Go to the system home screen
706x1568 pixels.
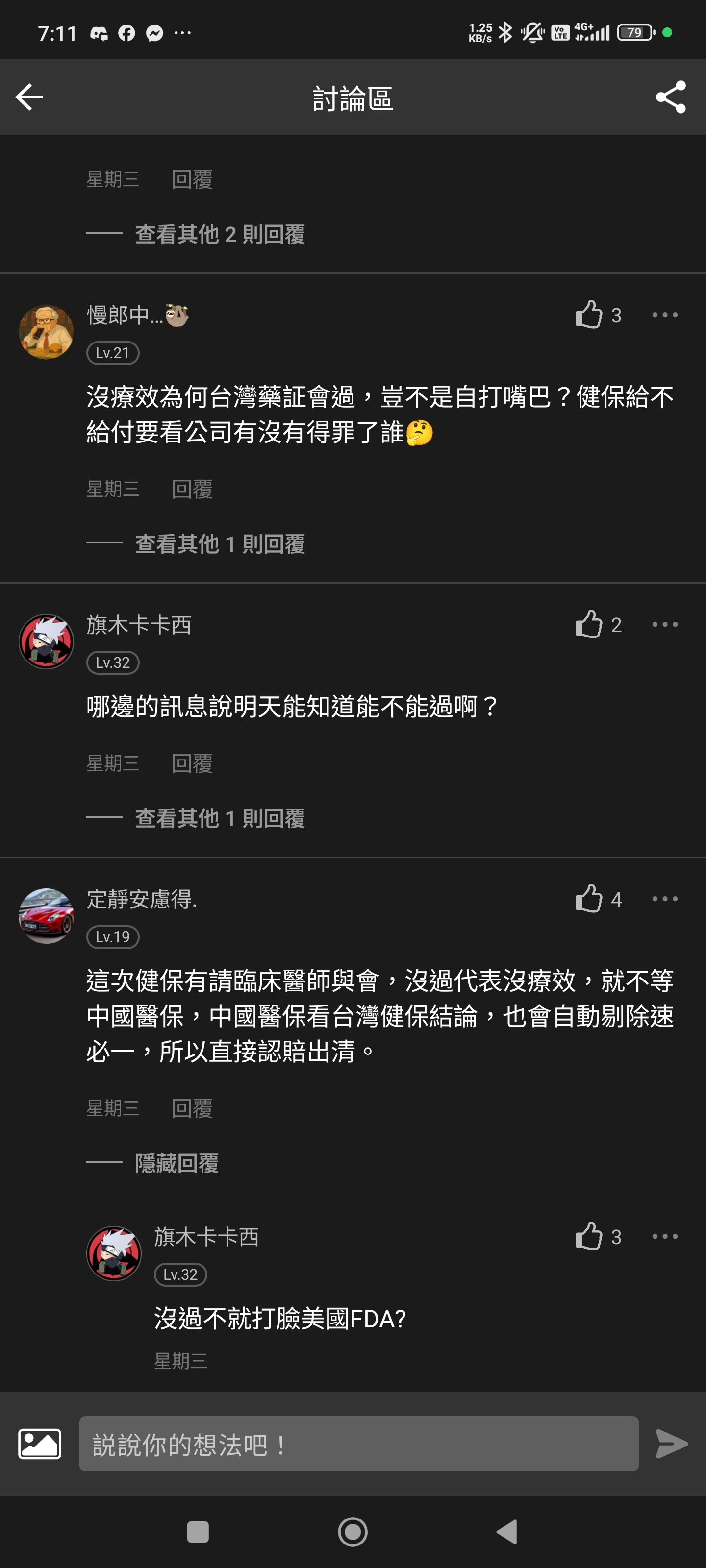click(353, 1531)
